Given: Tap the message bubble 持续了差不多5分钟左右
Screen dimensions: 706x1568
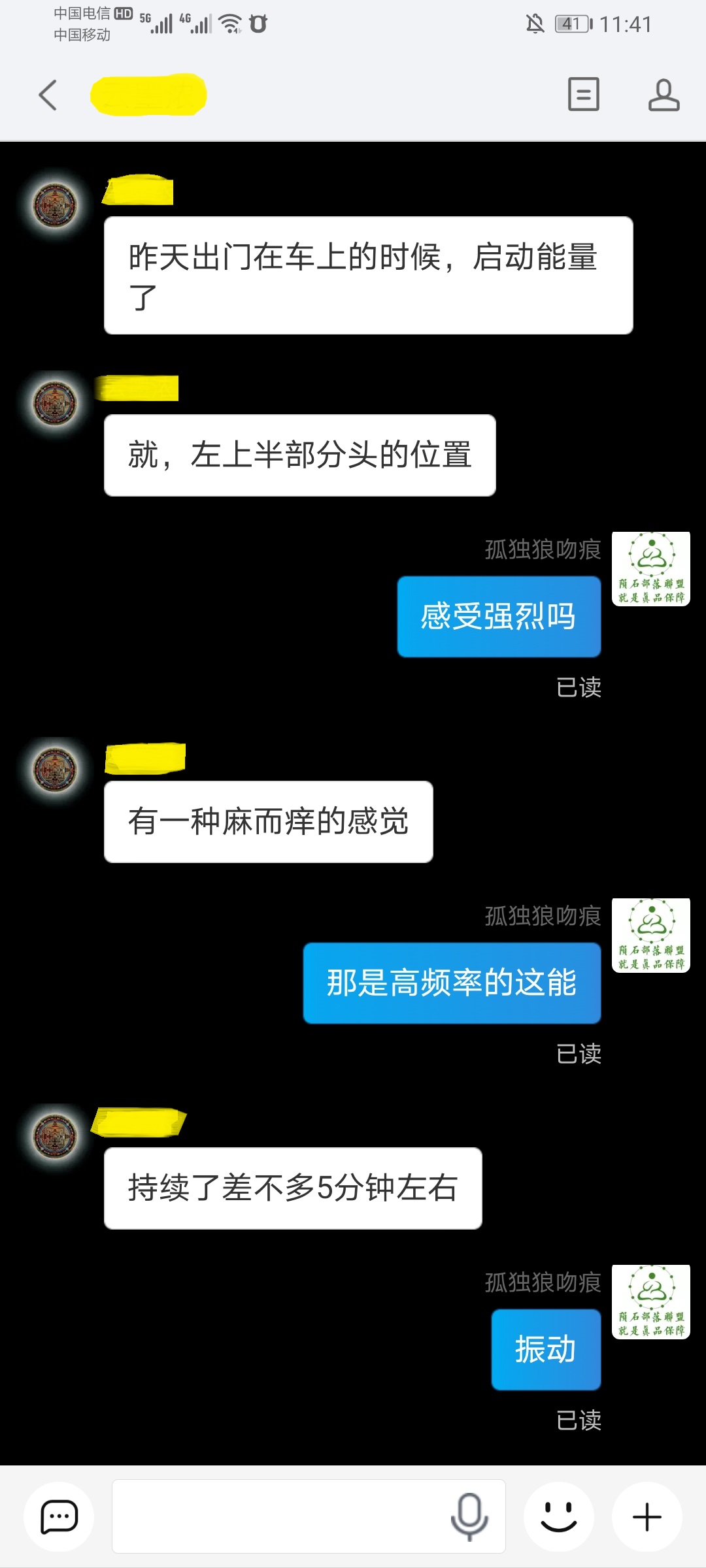Looking at the screenshot, I should point(293,1188).
